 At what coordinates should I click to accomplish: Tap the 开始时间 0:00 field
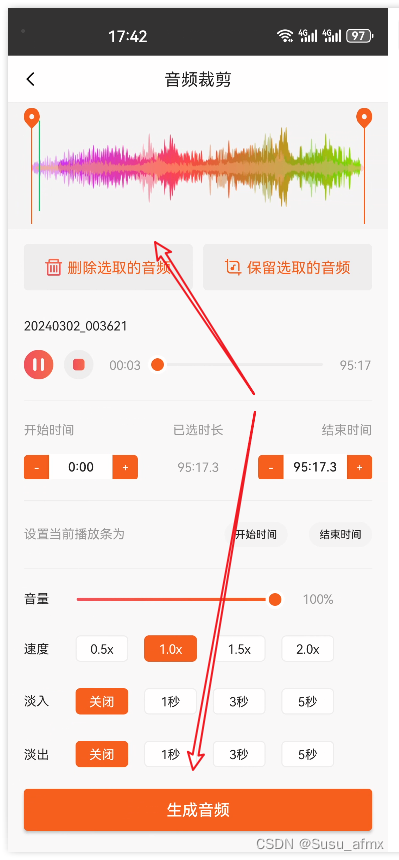tap(81, 467)
